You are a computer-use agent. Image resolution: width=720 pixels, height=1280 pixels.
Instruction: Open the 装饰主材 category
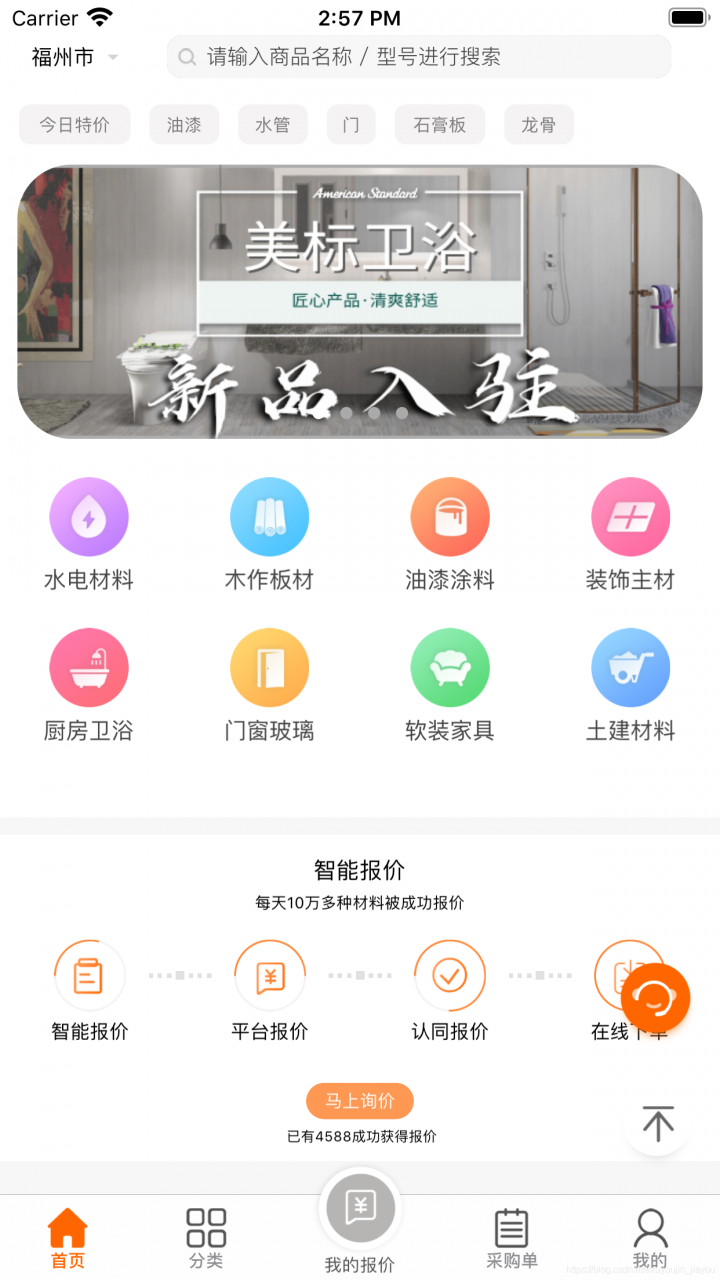[630, 535]
